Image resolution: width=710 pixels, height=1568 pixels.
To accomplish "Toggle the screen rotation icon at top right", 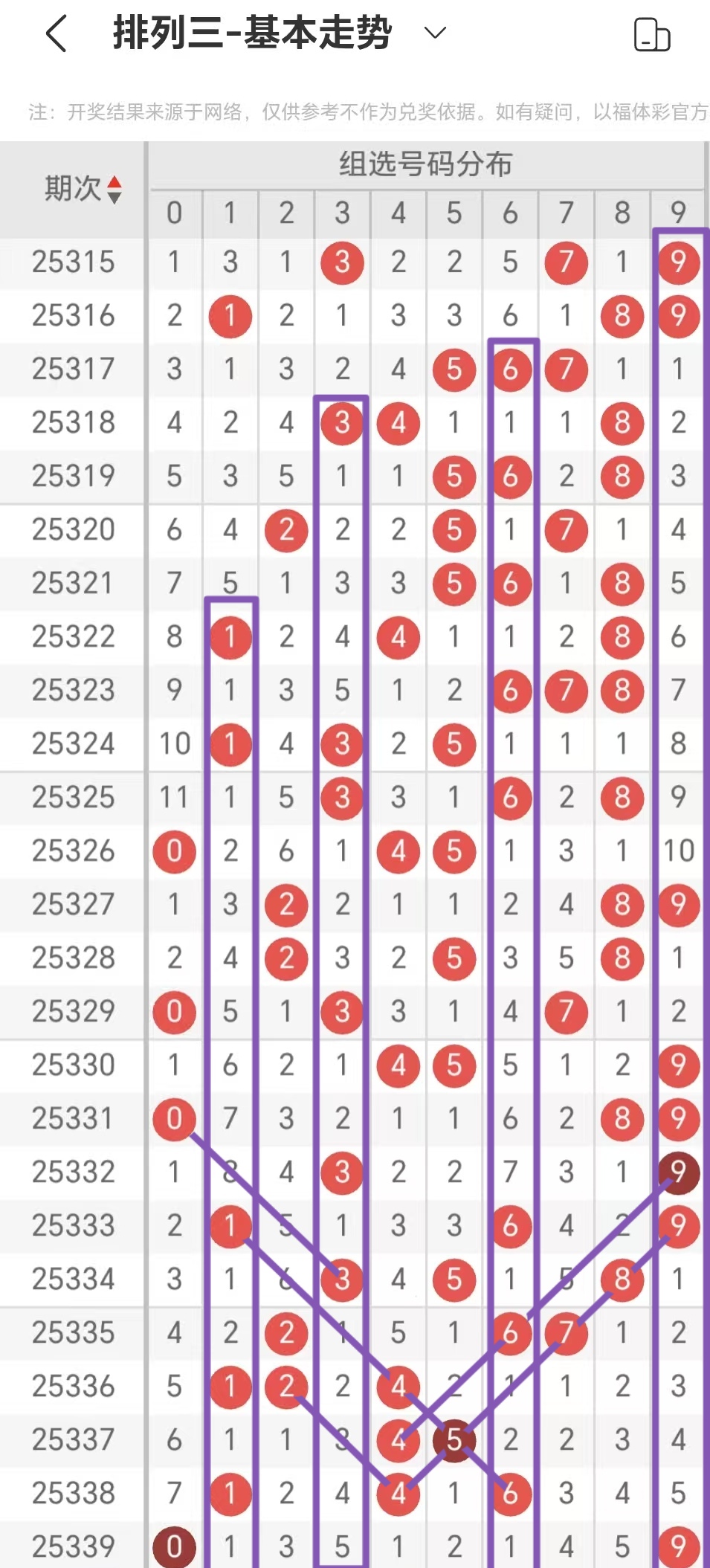I will [651, 34].
